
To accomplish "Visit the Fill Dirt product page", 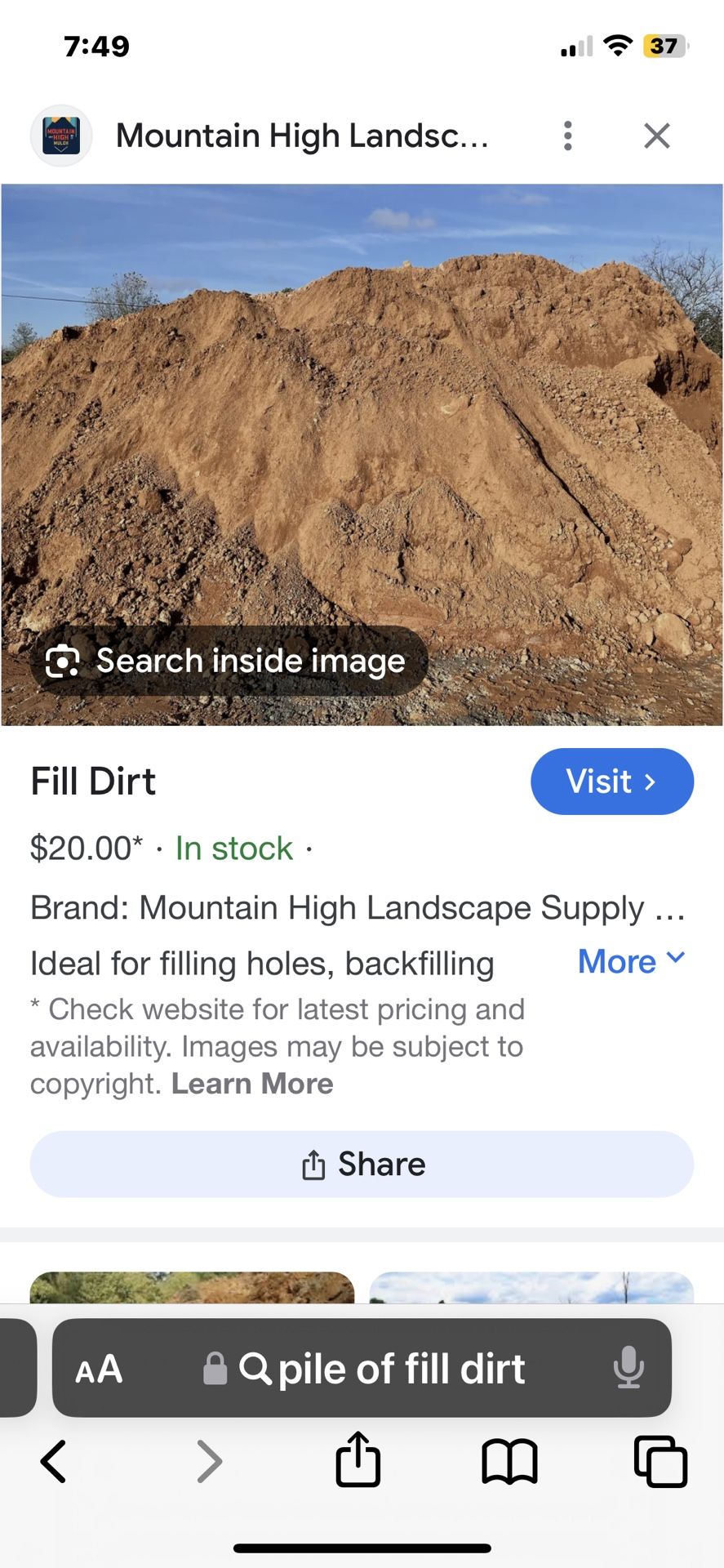I will (x=611, y=782).
